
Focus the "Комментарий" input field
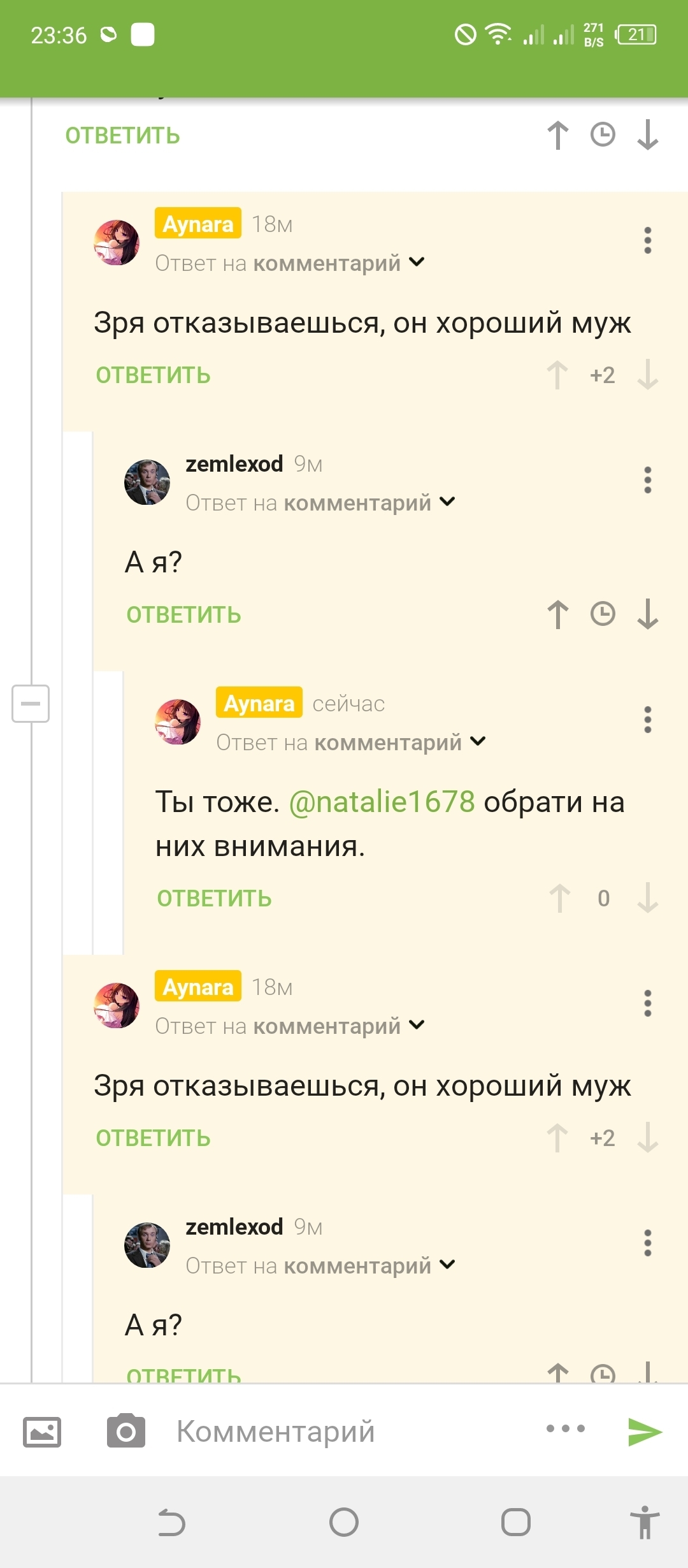[x=344, y=1432]
